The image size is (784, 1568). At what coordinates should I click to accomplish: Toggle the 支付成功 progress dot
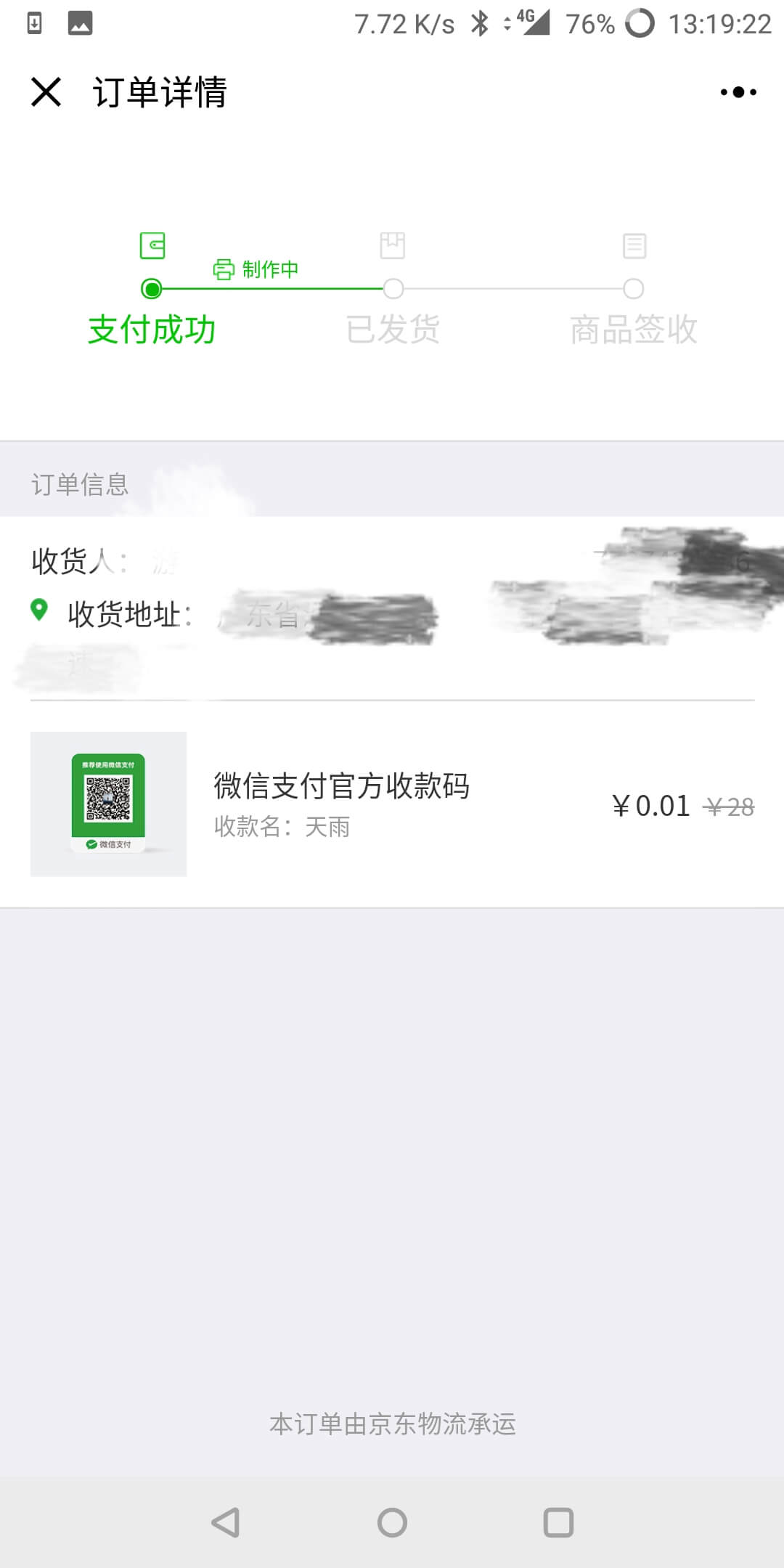coord(152,289)
